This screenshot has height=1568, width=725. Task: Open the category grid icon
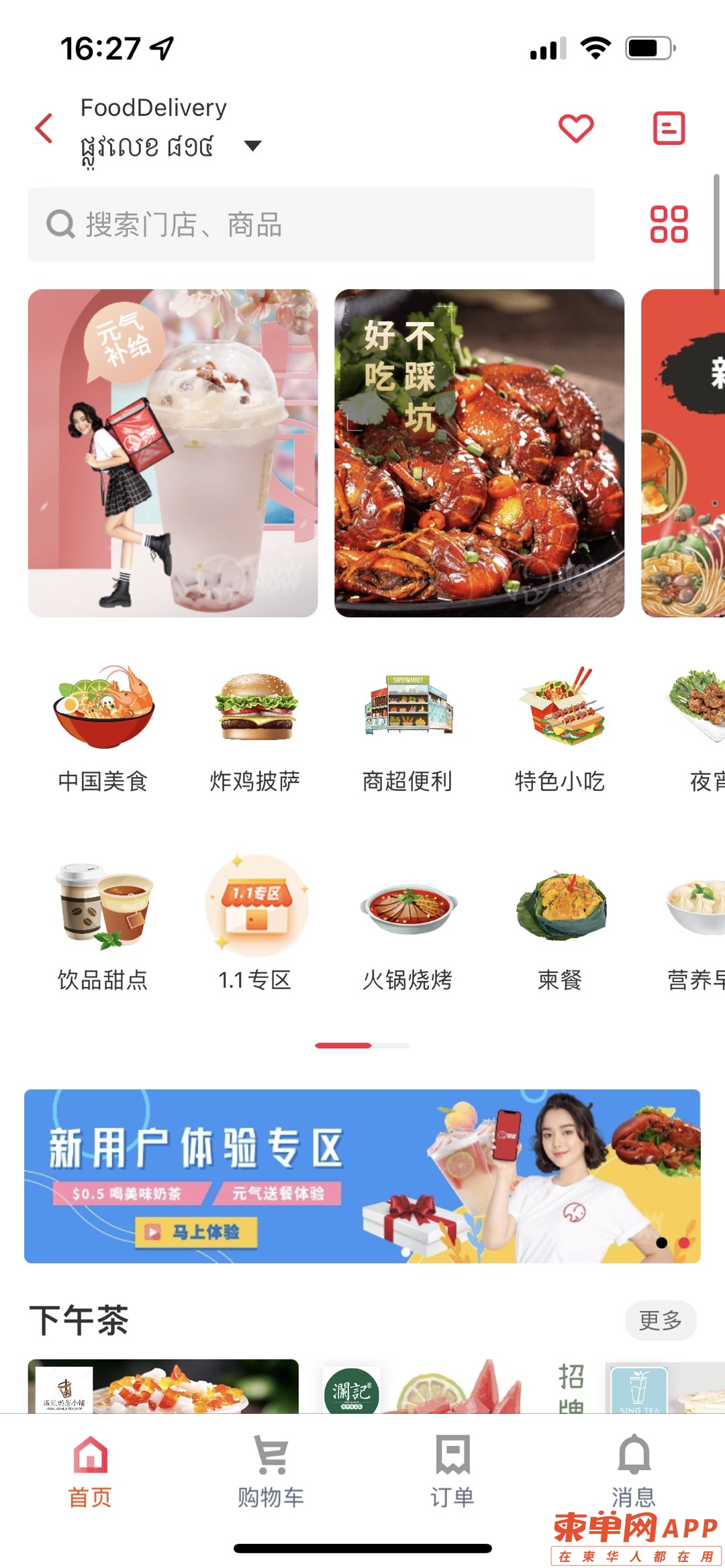(x=669, y=224)
